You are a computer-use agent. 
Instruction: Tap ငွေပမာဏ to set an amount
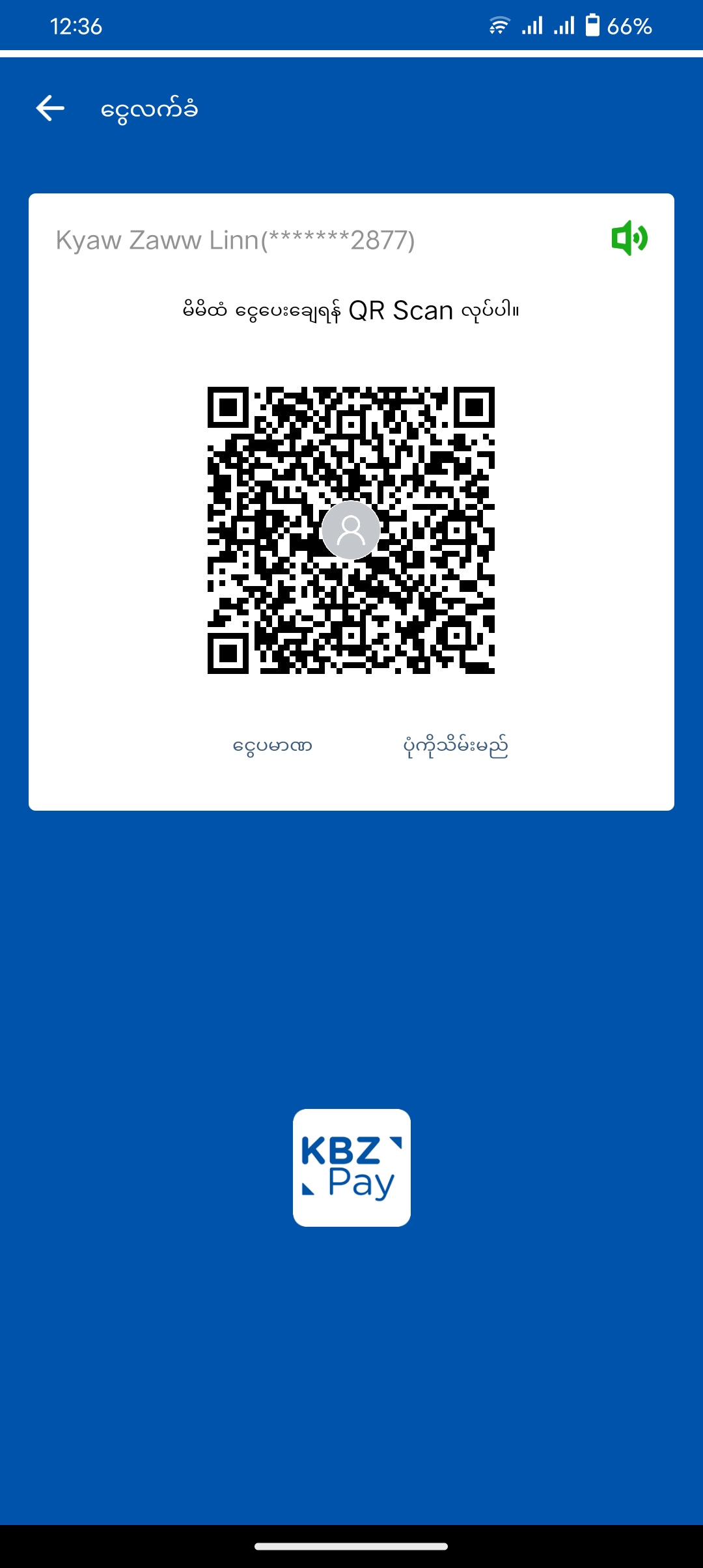point(272,746)
